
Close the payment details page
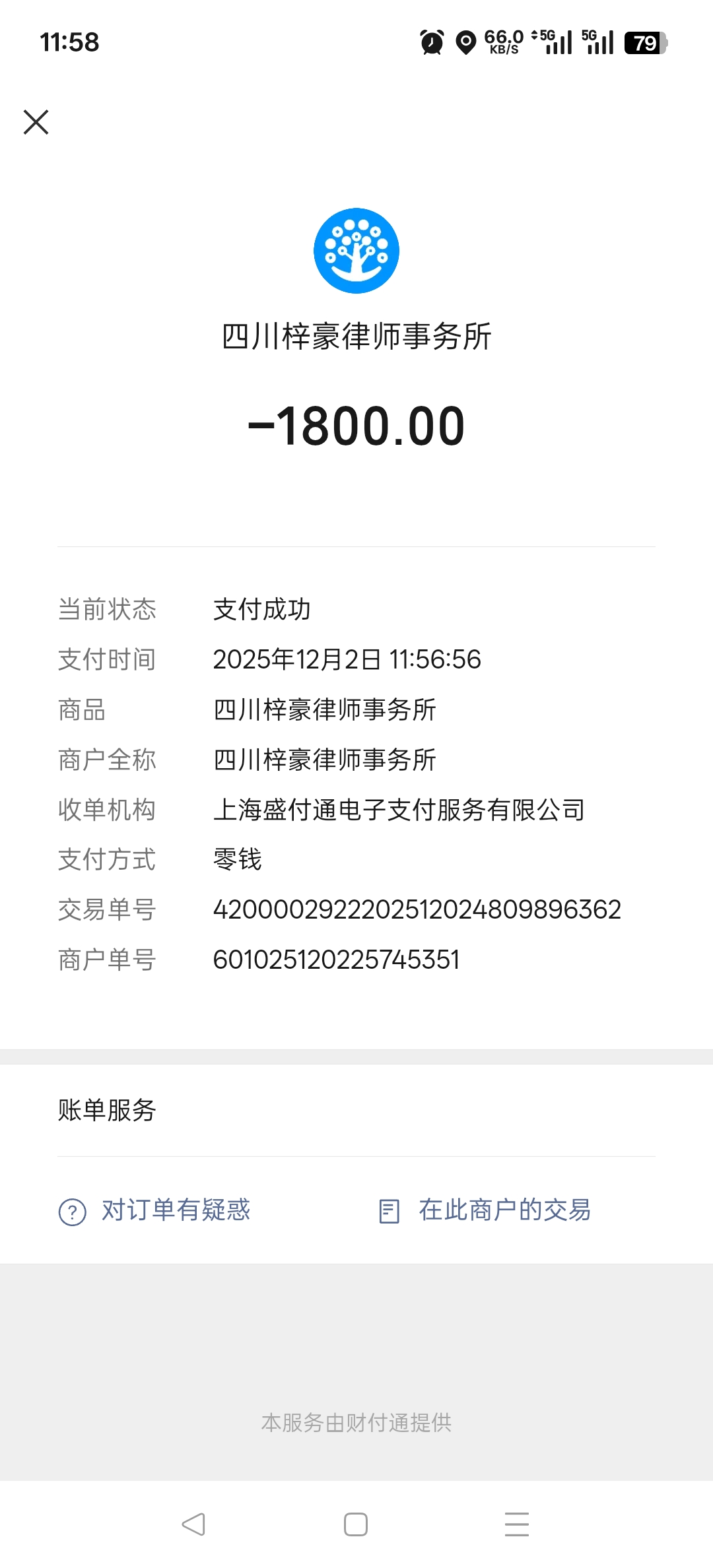(36, 122)
